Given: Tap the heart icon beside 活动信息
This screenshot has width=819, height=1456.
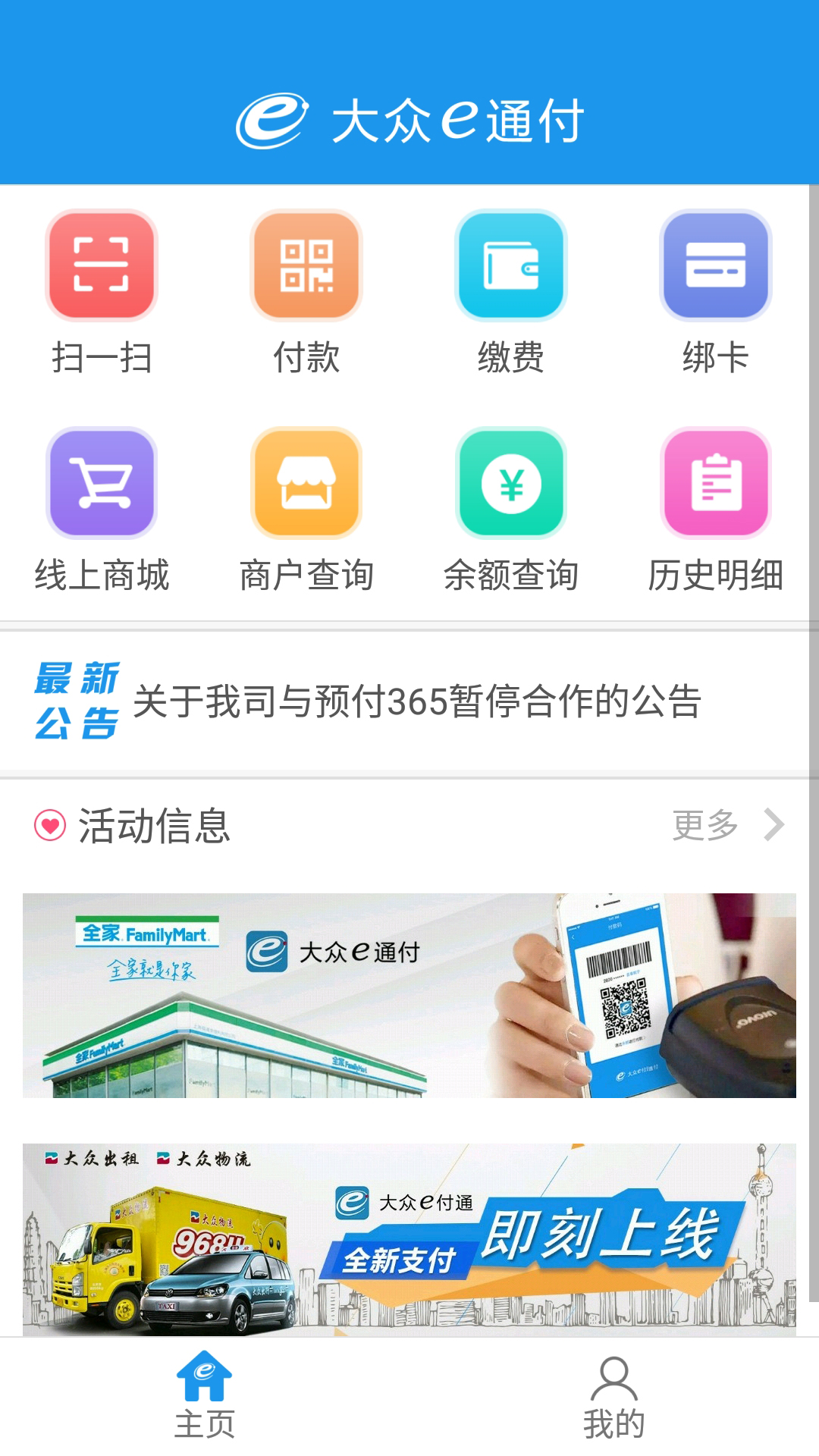Looking at the screenshot, I should pyautogui.click(x=49, y=827).
